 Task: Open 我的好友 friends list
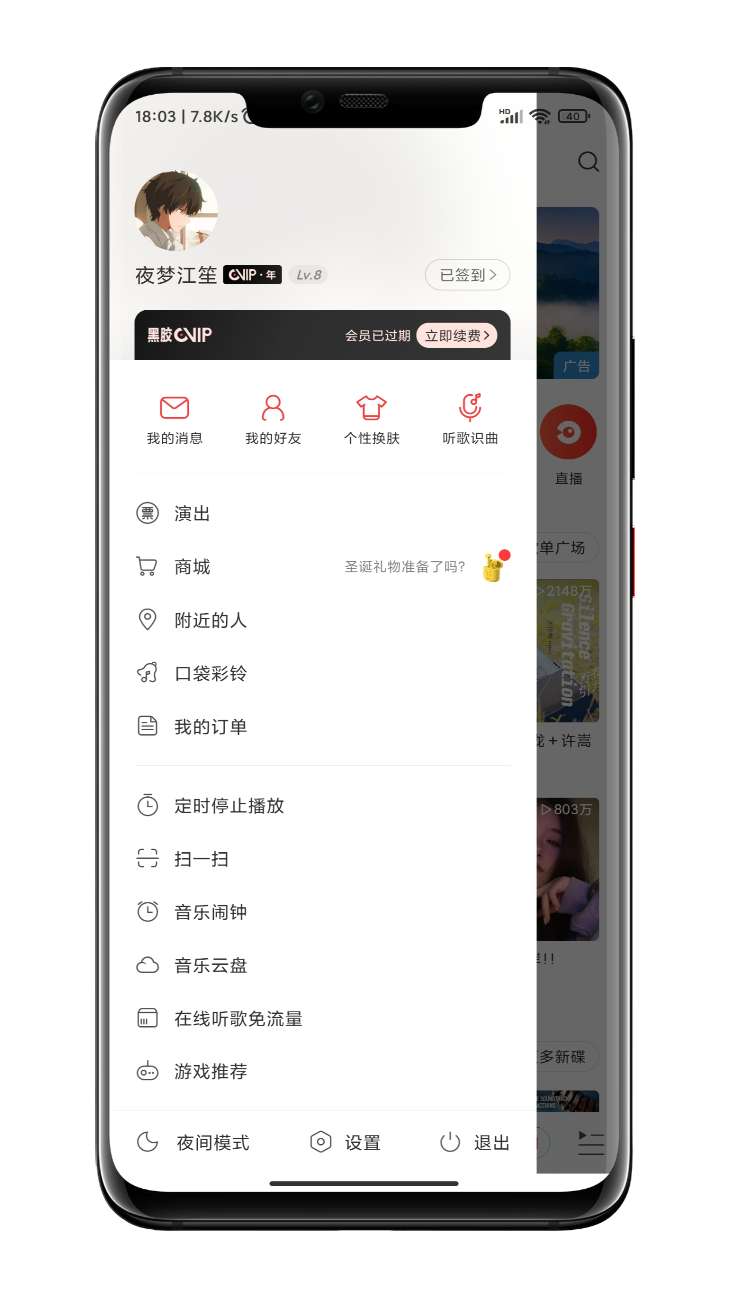coord(273,420)
